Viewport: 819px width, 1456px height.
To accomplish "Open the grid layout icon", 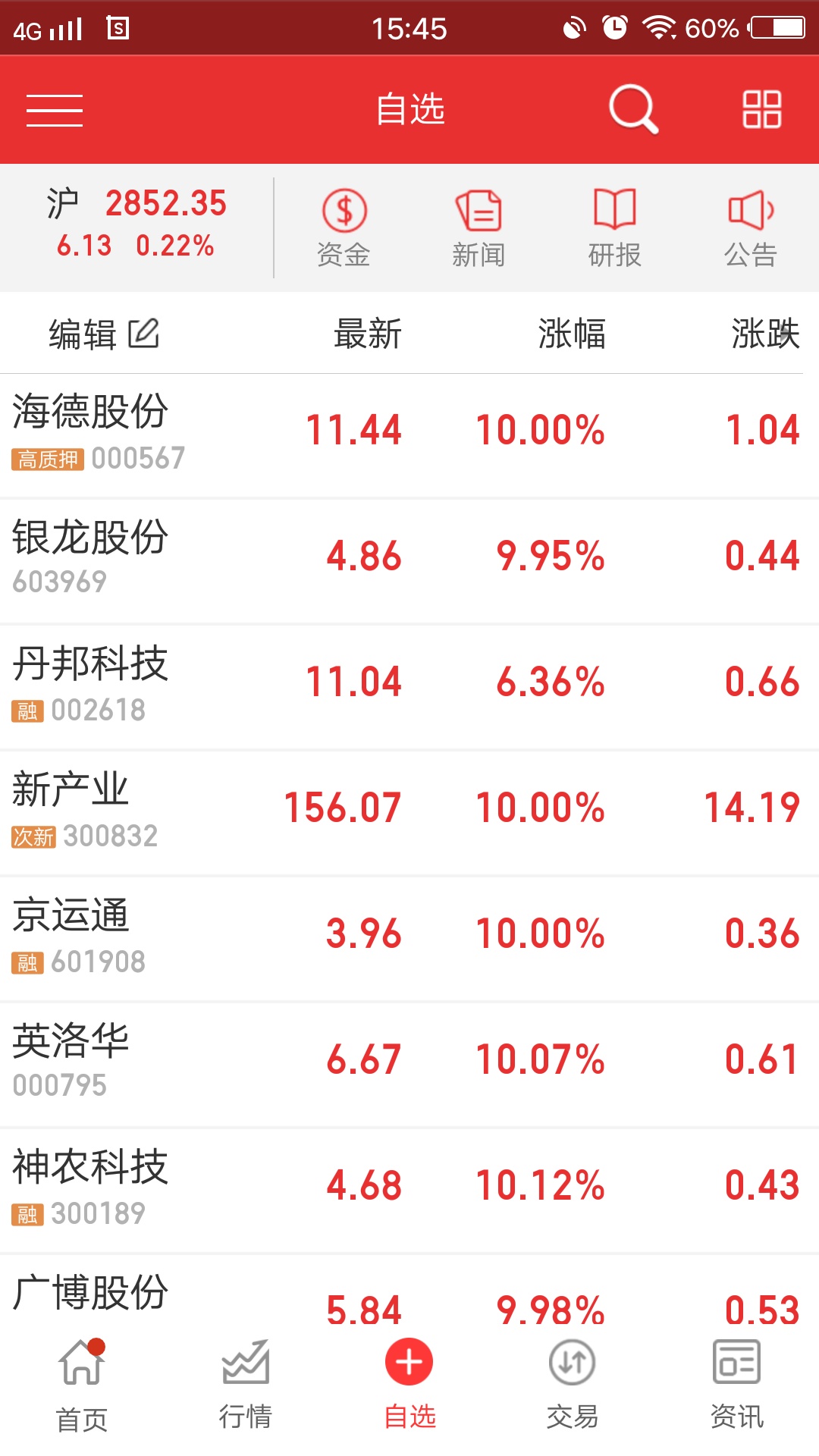I will pyautogui.click(x=761, y=109).
